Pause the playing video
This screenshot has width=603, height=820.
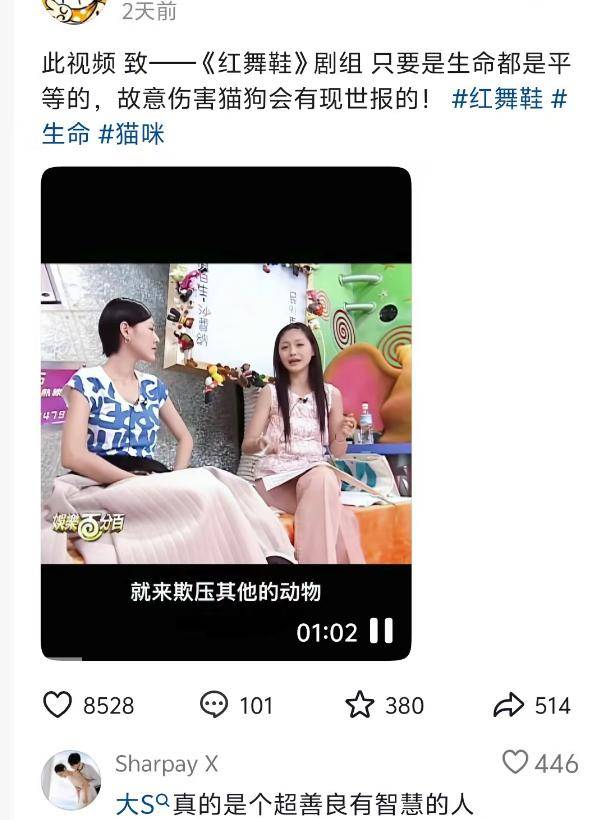coord(381,631)
